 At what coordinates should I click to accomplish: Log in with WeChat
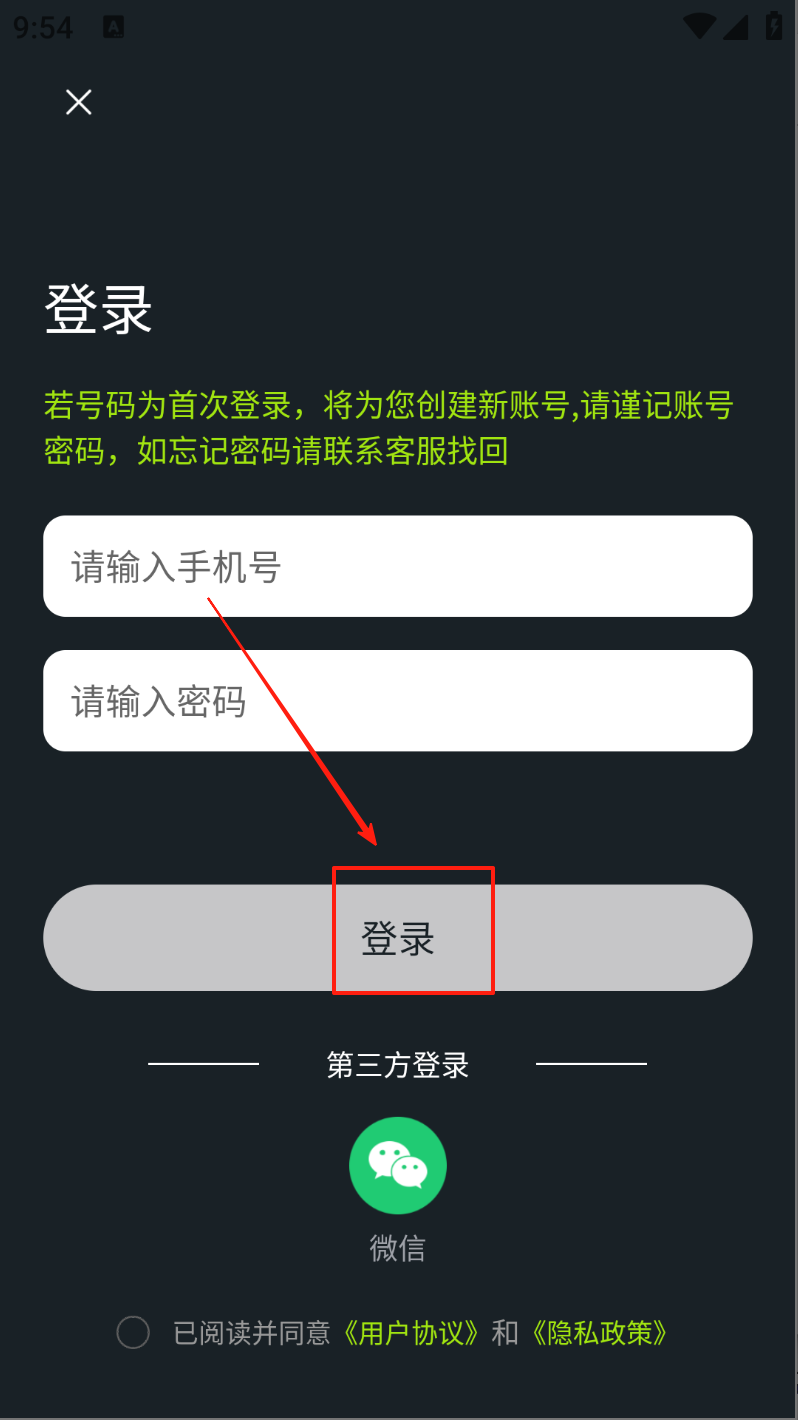pos(398,1166)
